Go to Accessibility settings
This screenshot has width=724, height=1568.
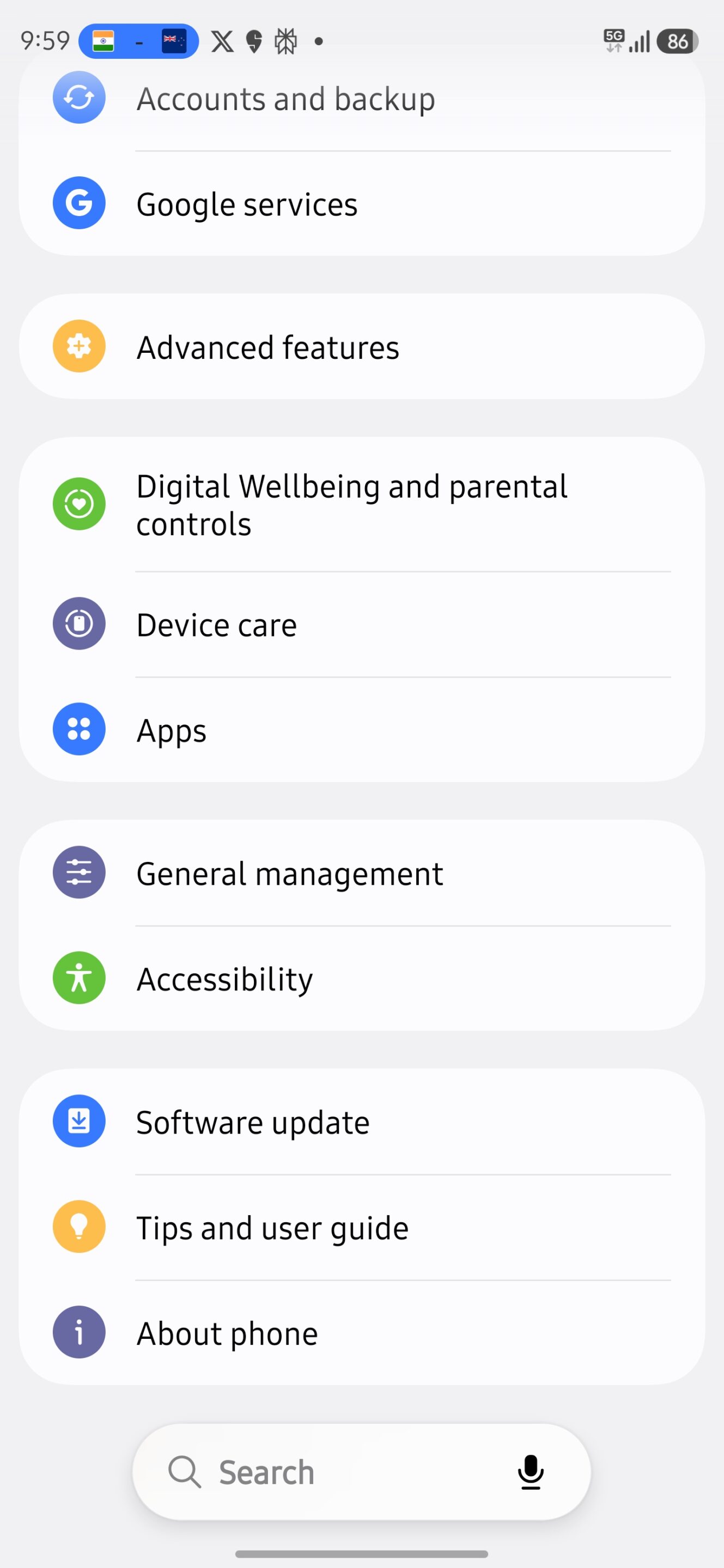coord(224,979)
